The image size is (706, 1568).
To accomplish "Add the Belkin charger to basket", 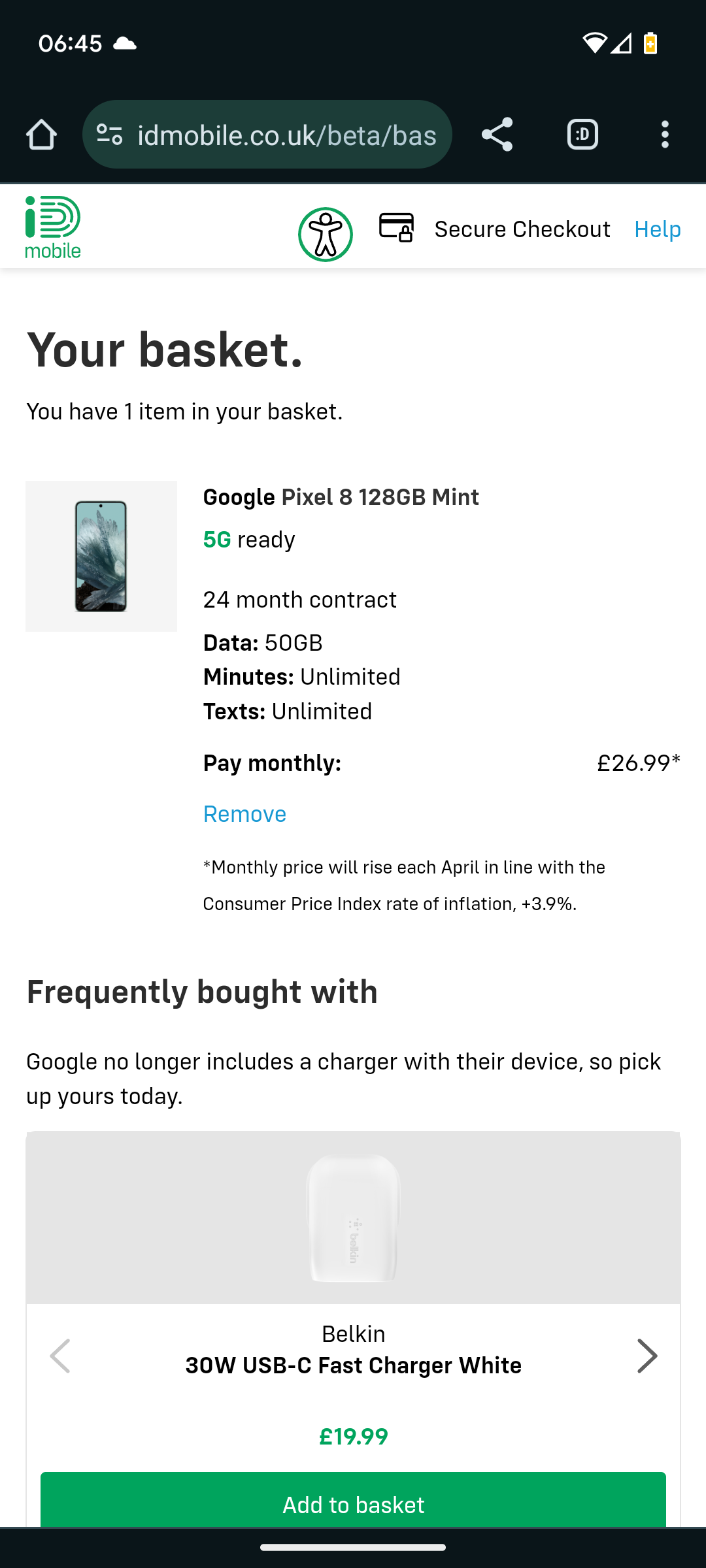I will (353, 1500).
